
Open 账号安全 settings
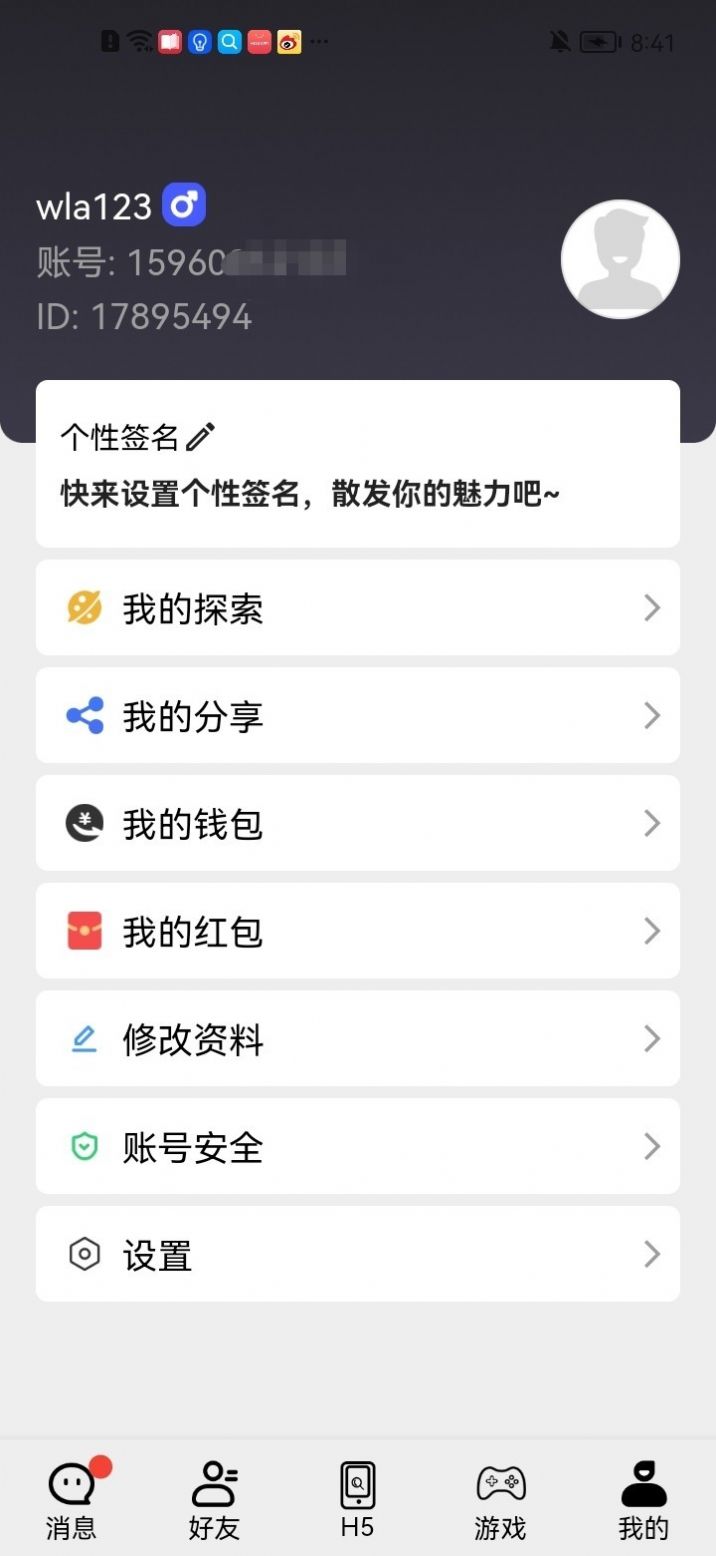[x=357, y=1146]
